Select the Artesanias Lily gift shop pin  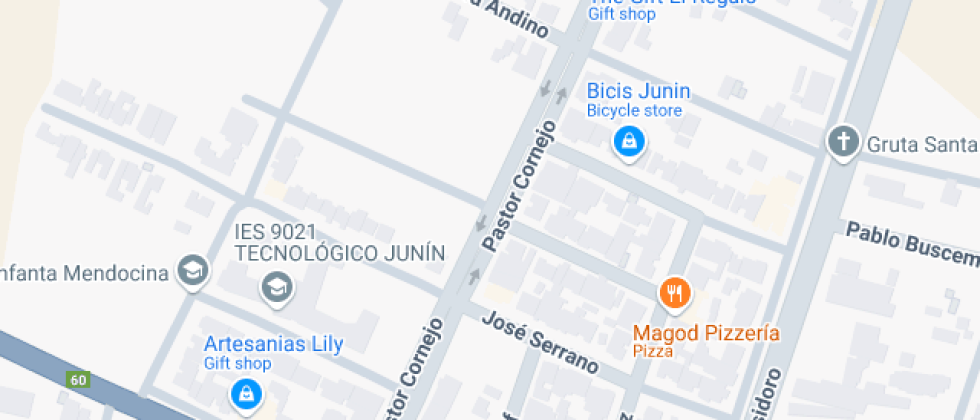[245, 392]
